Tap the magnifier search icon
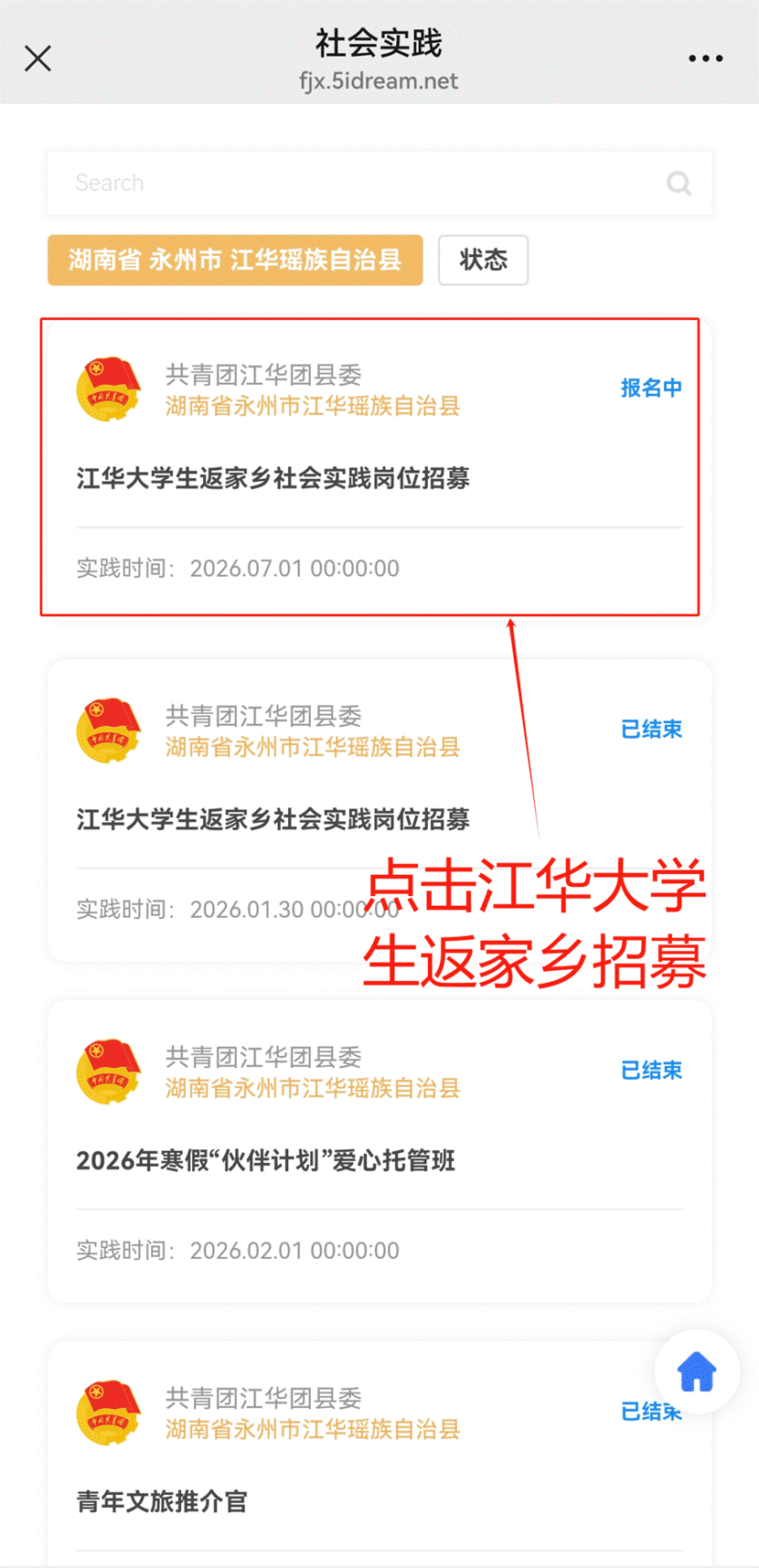Image resolution: width=759 pixels, height=1568 pixels. point(679,183)
